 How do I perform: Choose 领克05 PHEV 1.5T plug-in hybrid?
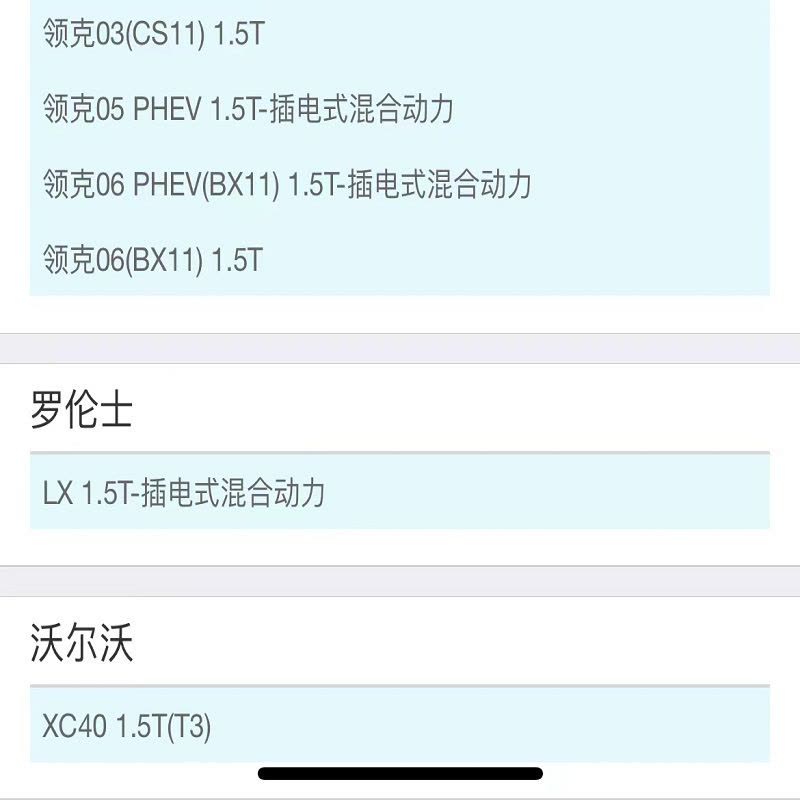pos(248,109)
